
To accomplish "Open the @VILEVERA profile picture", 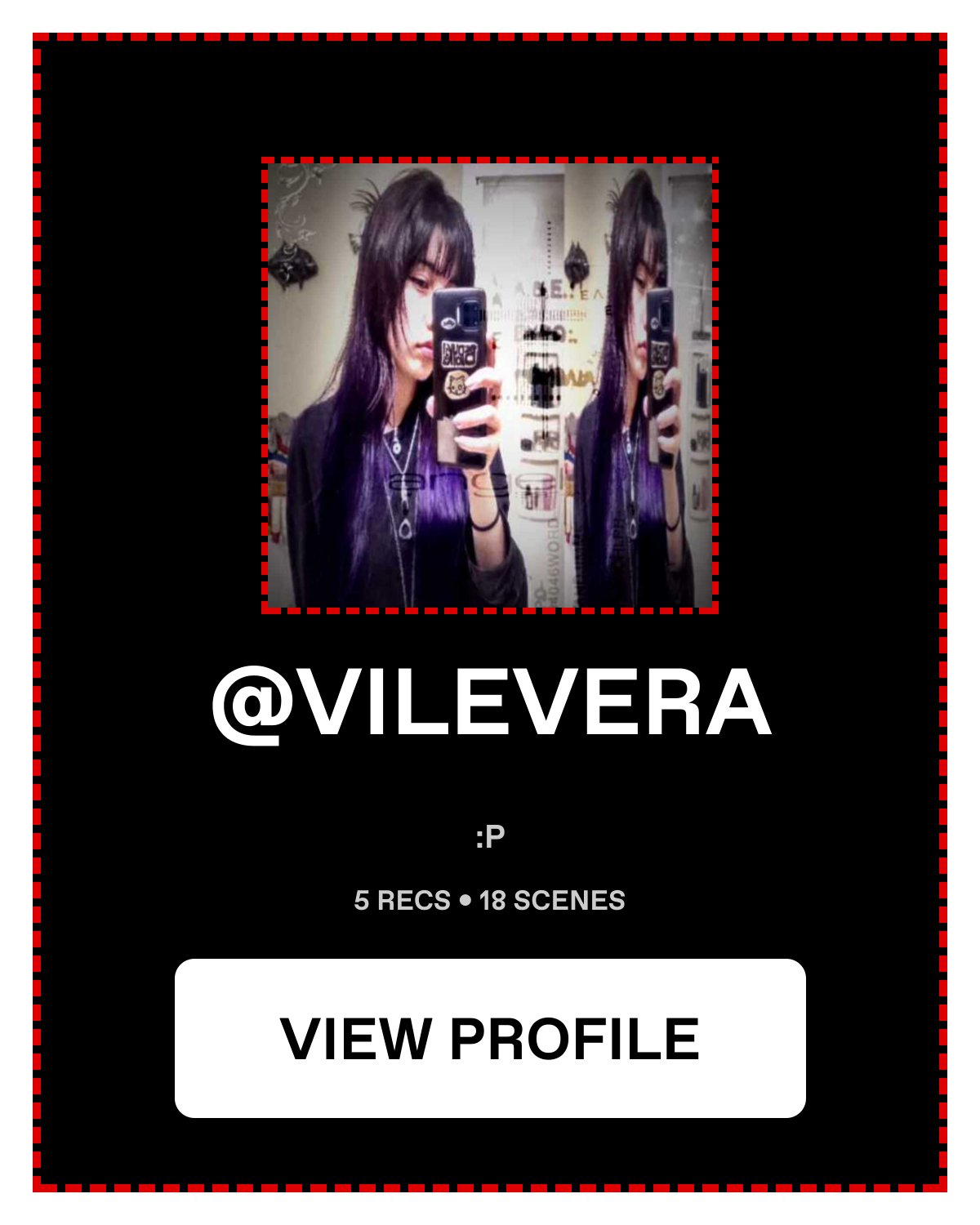I will click(x=490, y=385).
